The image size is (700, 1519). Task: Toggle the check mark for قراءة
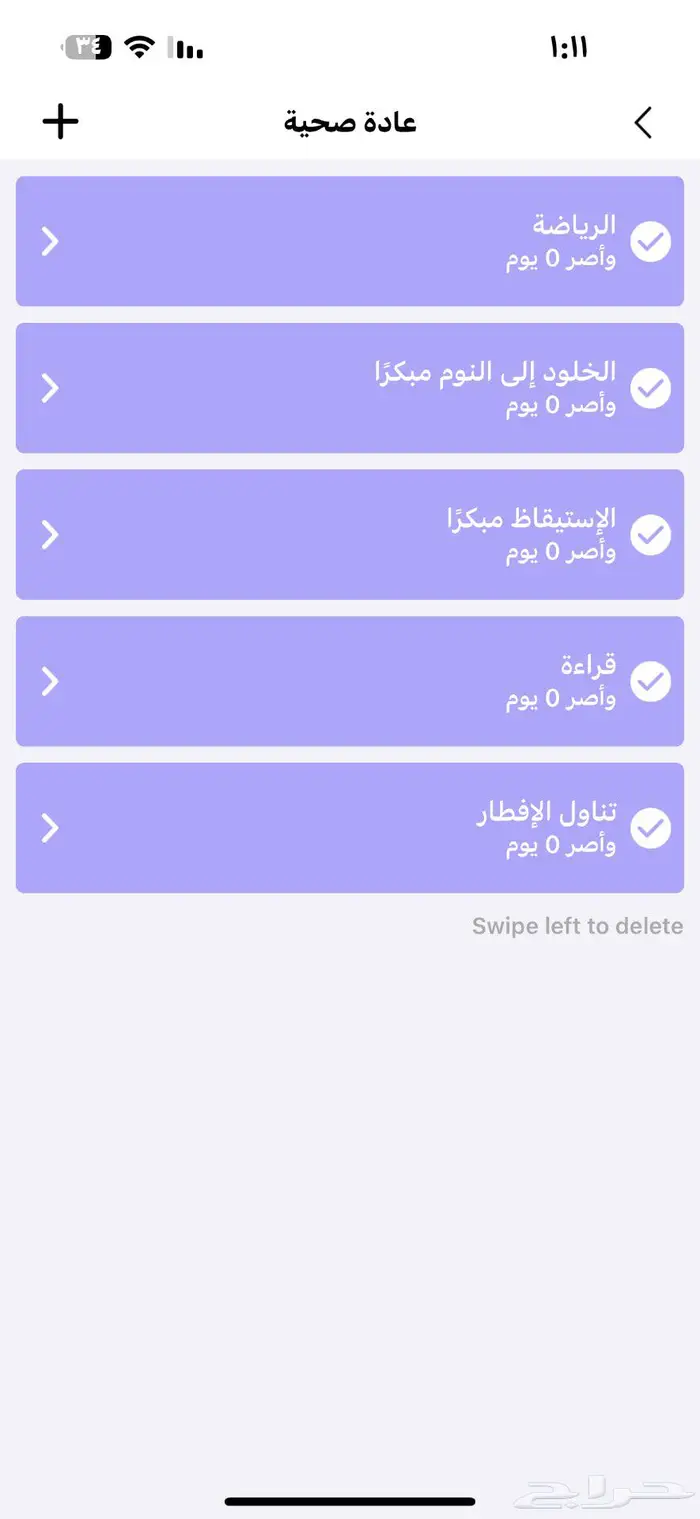651,681
